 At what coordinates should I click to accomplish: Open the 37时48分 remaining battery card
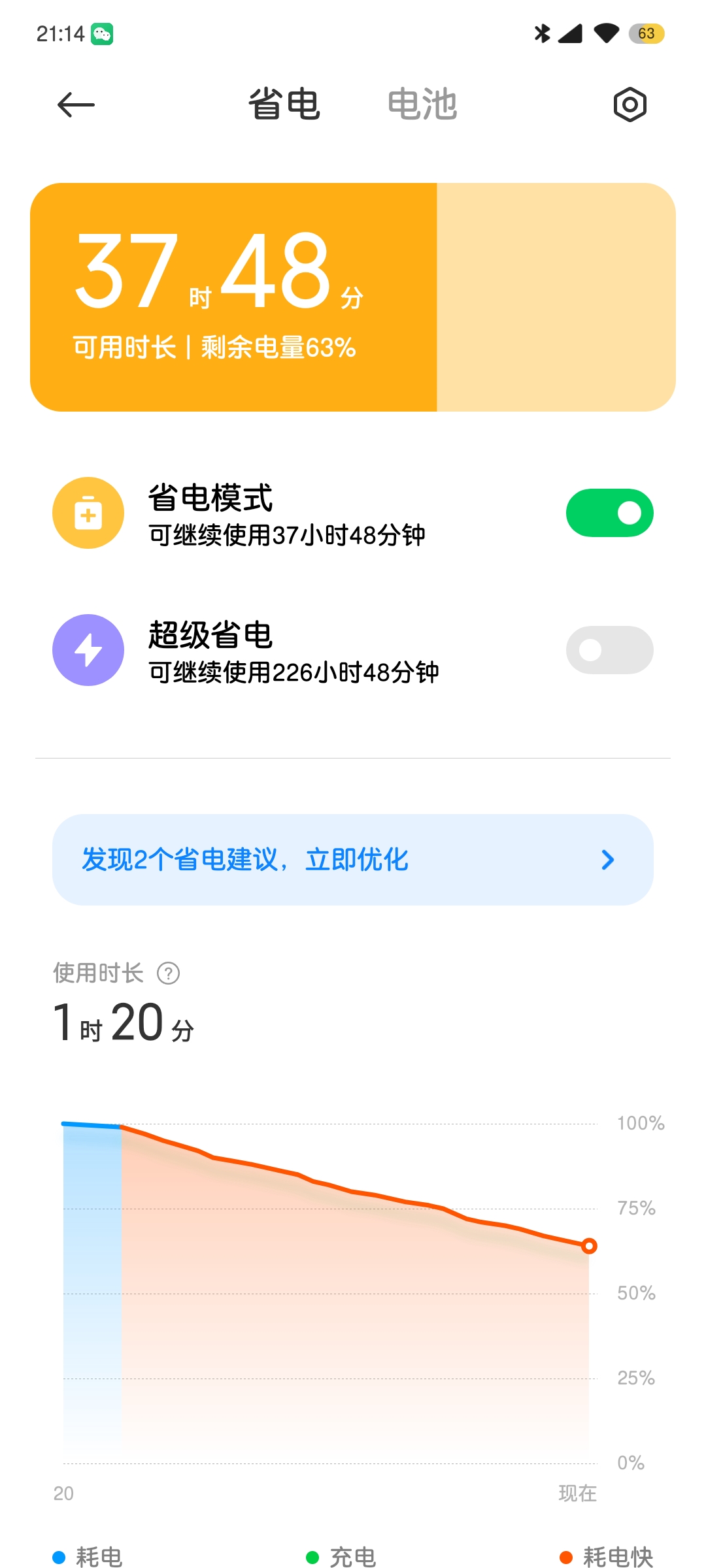(353, 297)
